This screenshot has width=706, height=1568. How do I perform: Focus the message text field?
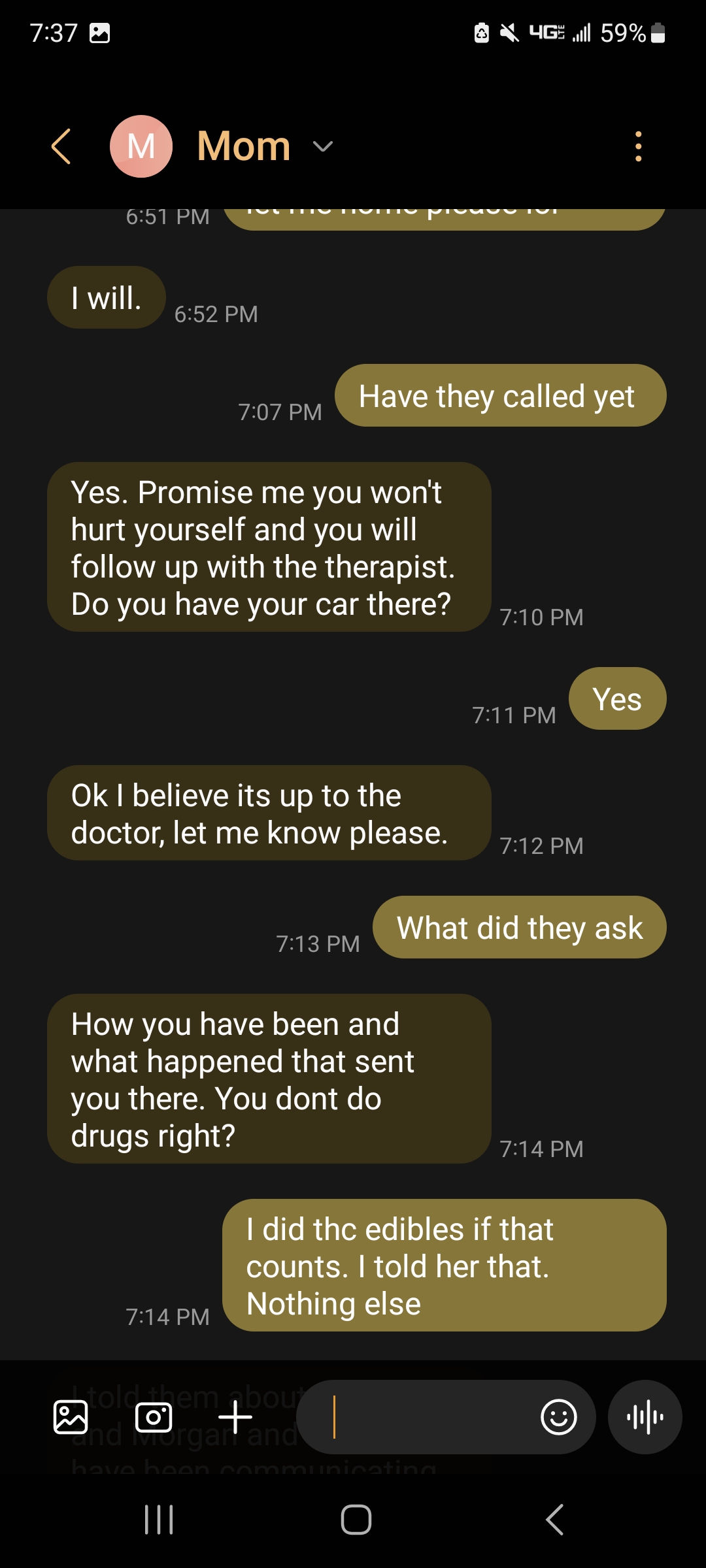[x=418, y=1417]
